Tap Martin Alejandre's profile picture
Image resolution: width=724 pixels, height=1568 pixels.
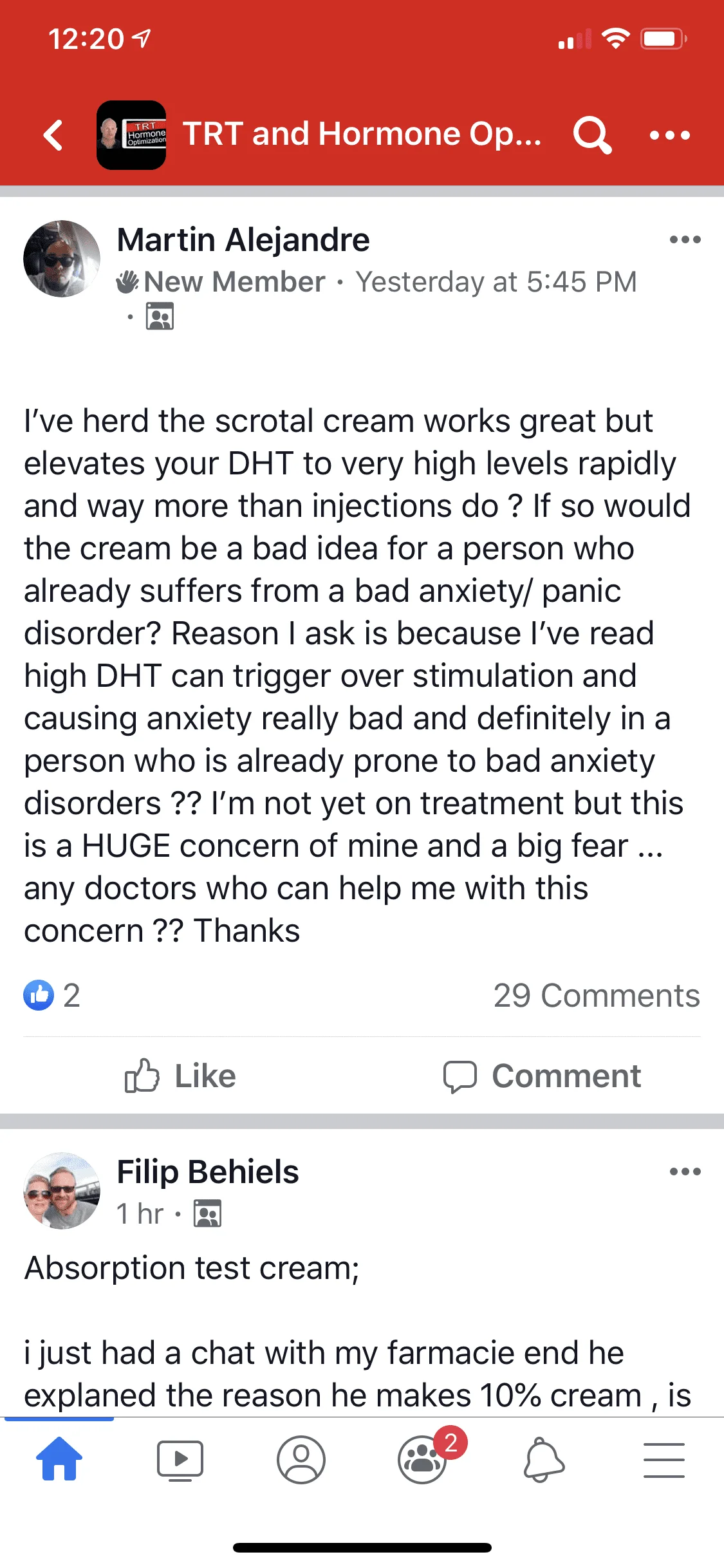pos(62,259)
